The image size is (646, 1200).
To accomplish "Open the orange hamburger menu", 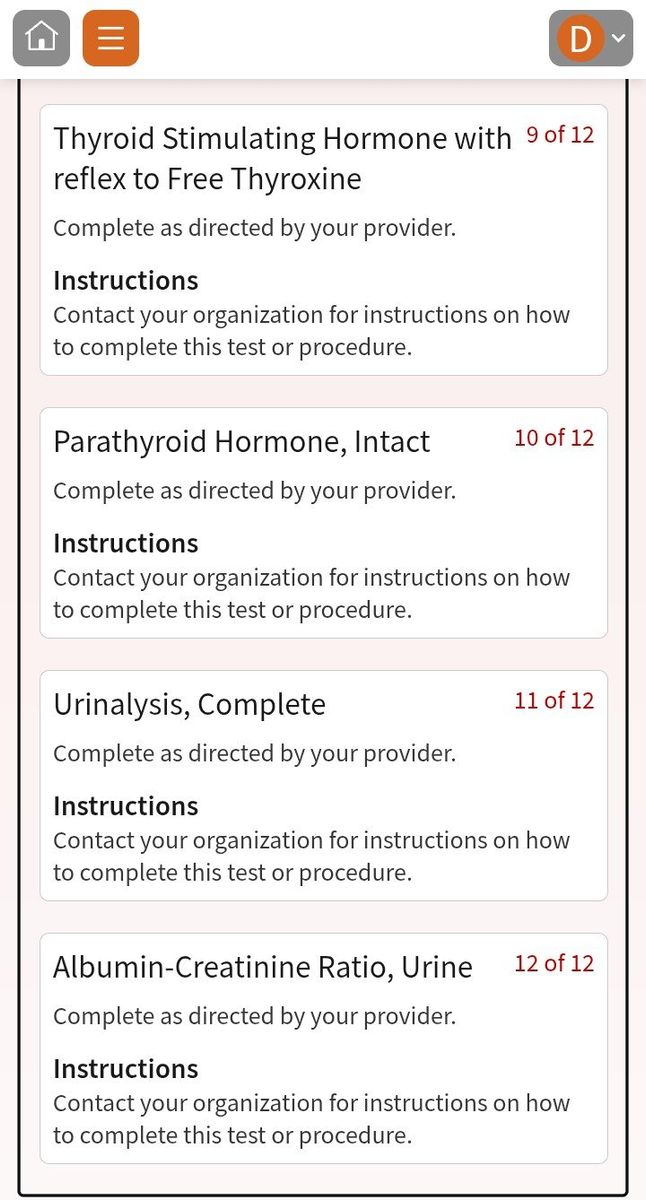I will [x=111, y=38].
